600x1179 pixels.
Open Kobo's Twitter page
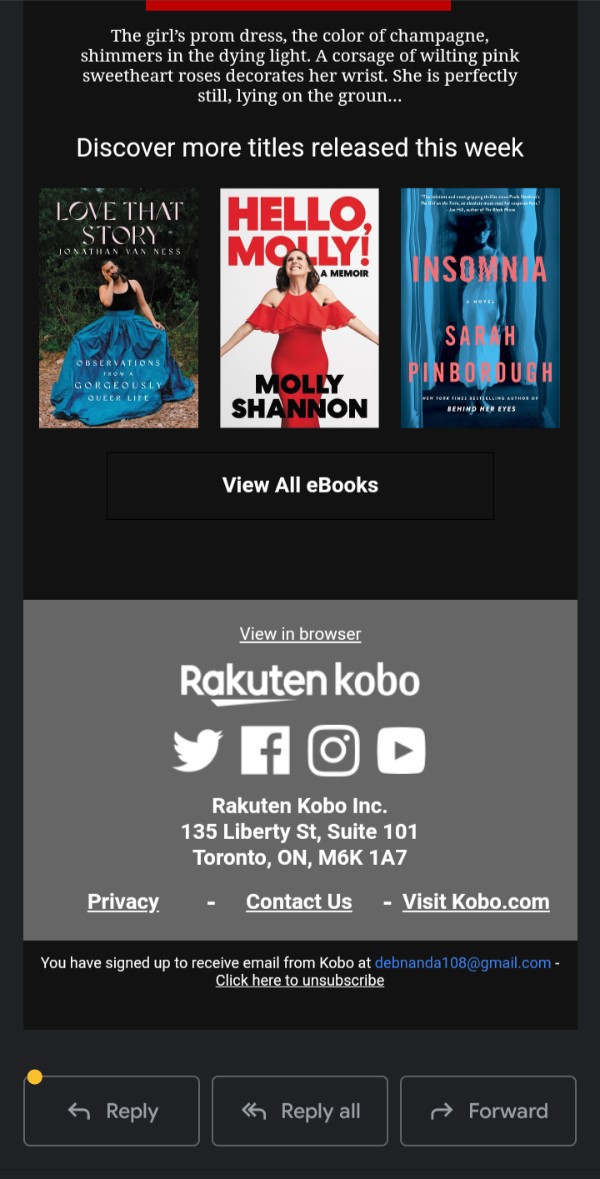(198, 751)
